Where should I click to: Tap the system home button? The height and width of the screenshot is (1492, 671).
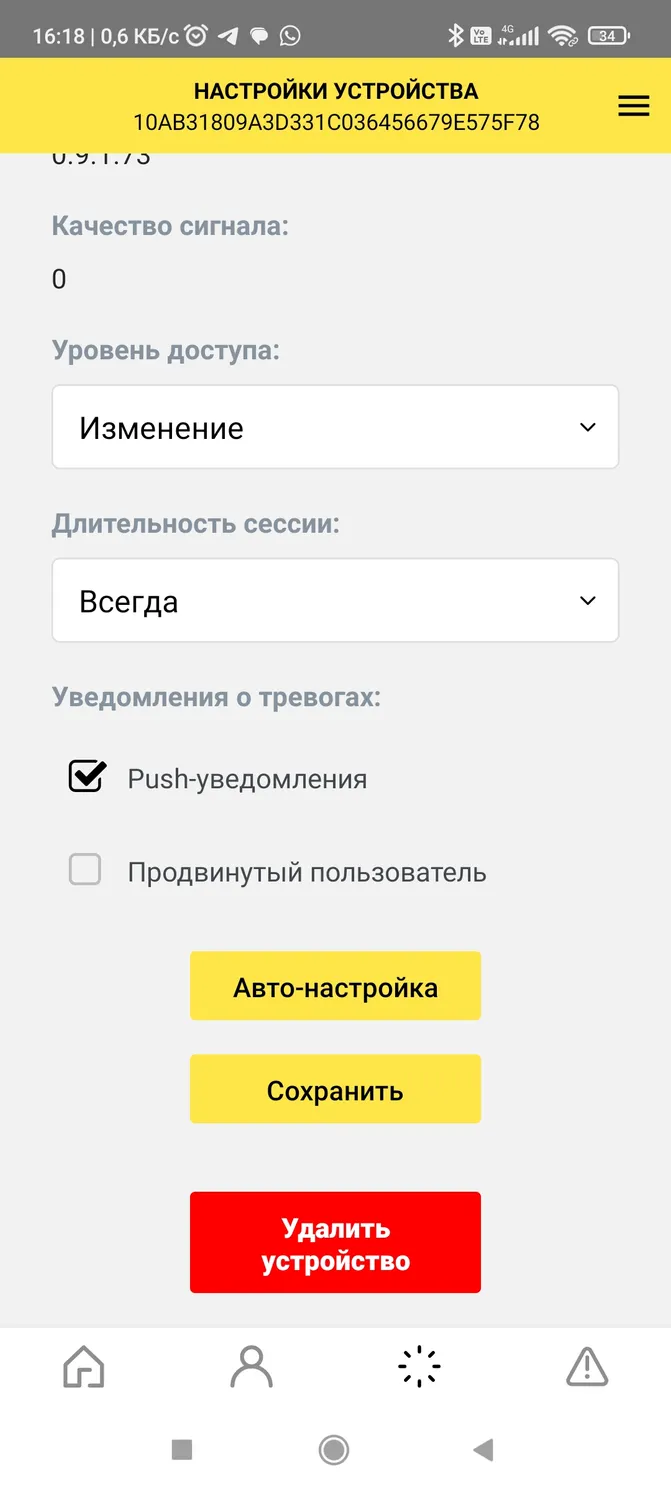pos(334,1449)
